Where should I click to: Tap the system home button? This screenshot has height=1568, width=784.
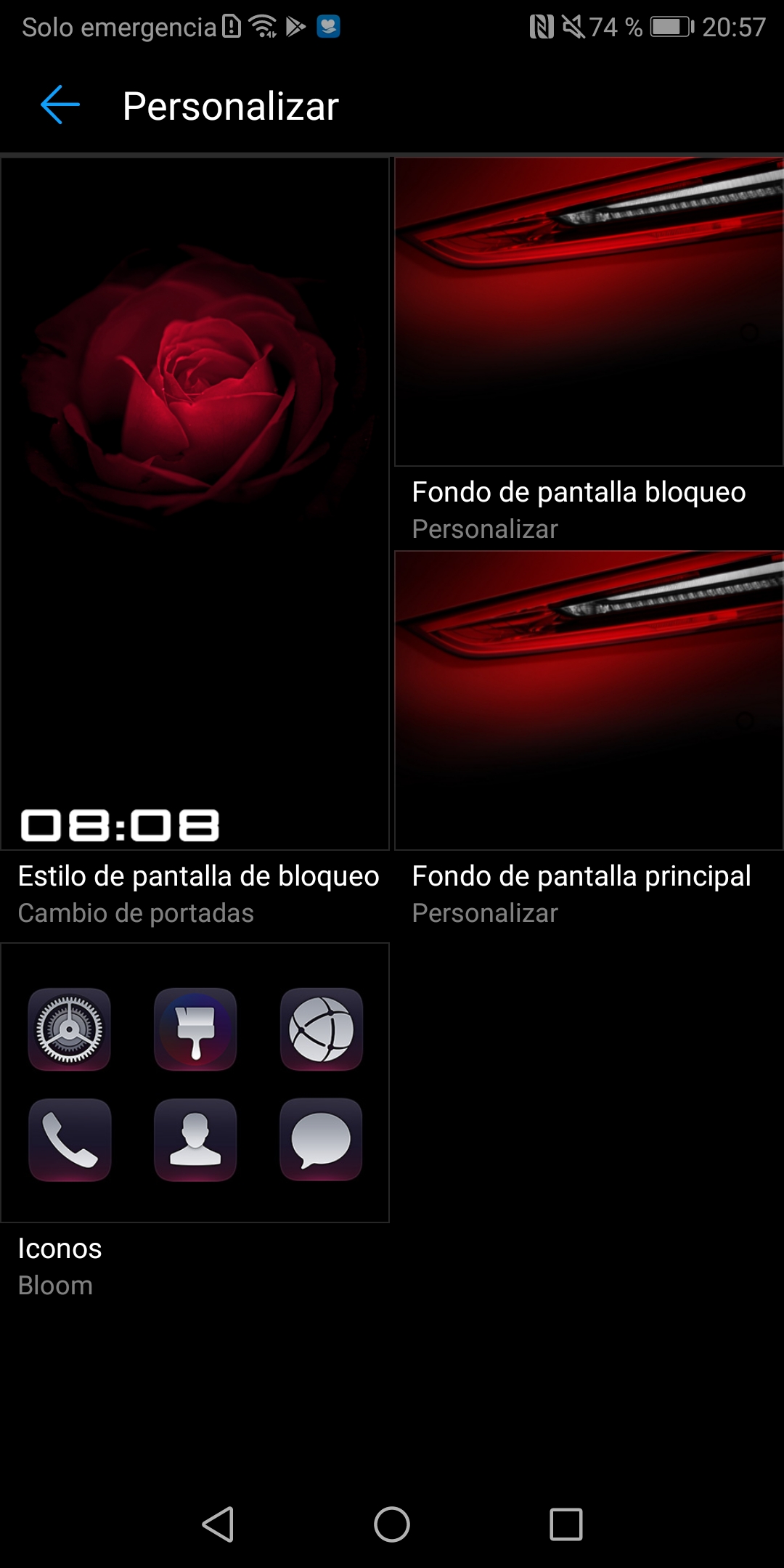[392, 1524]
